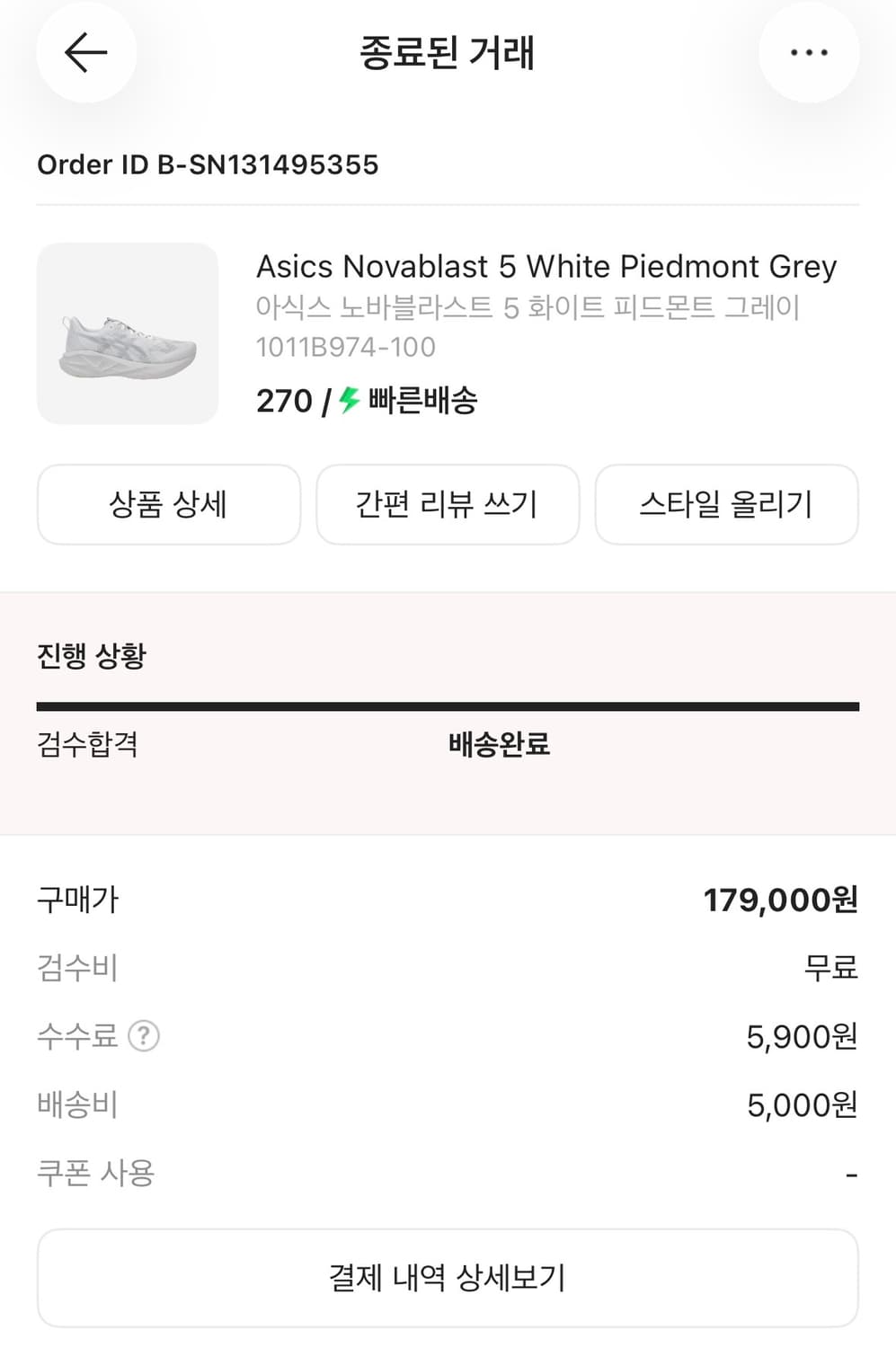
Task: Click the progress bar above 검수합격
Action: pyautogui.click(x=448, y=701)
